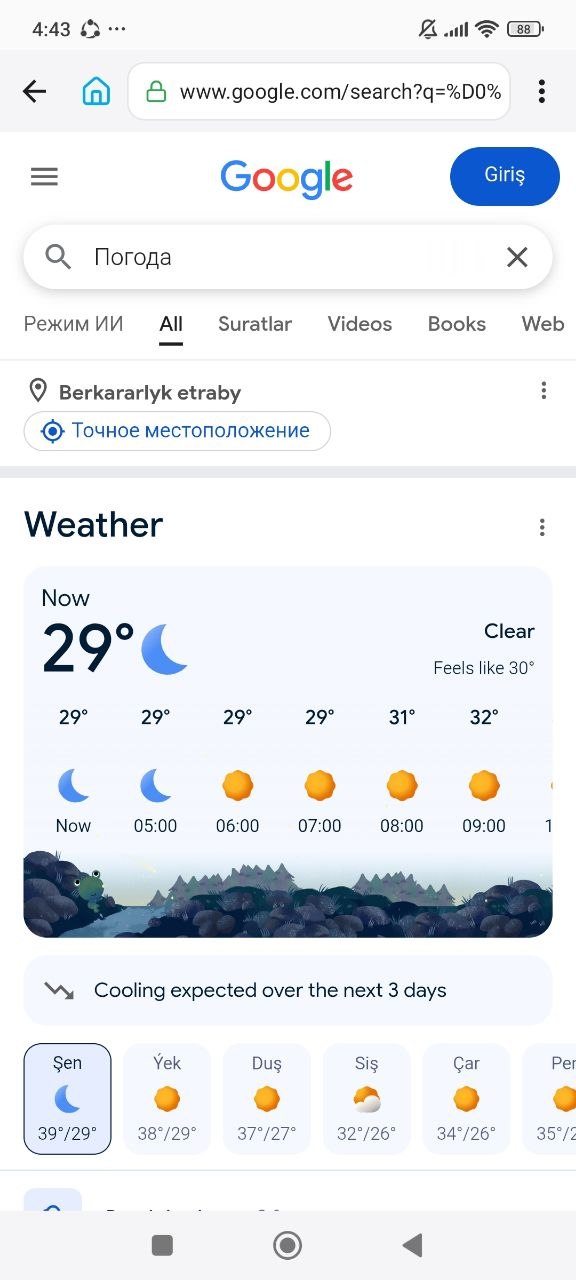Tap Точное местоположение location button

tap(177, 431)
